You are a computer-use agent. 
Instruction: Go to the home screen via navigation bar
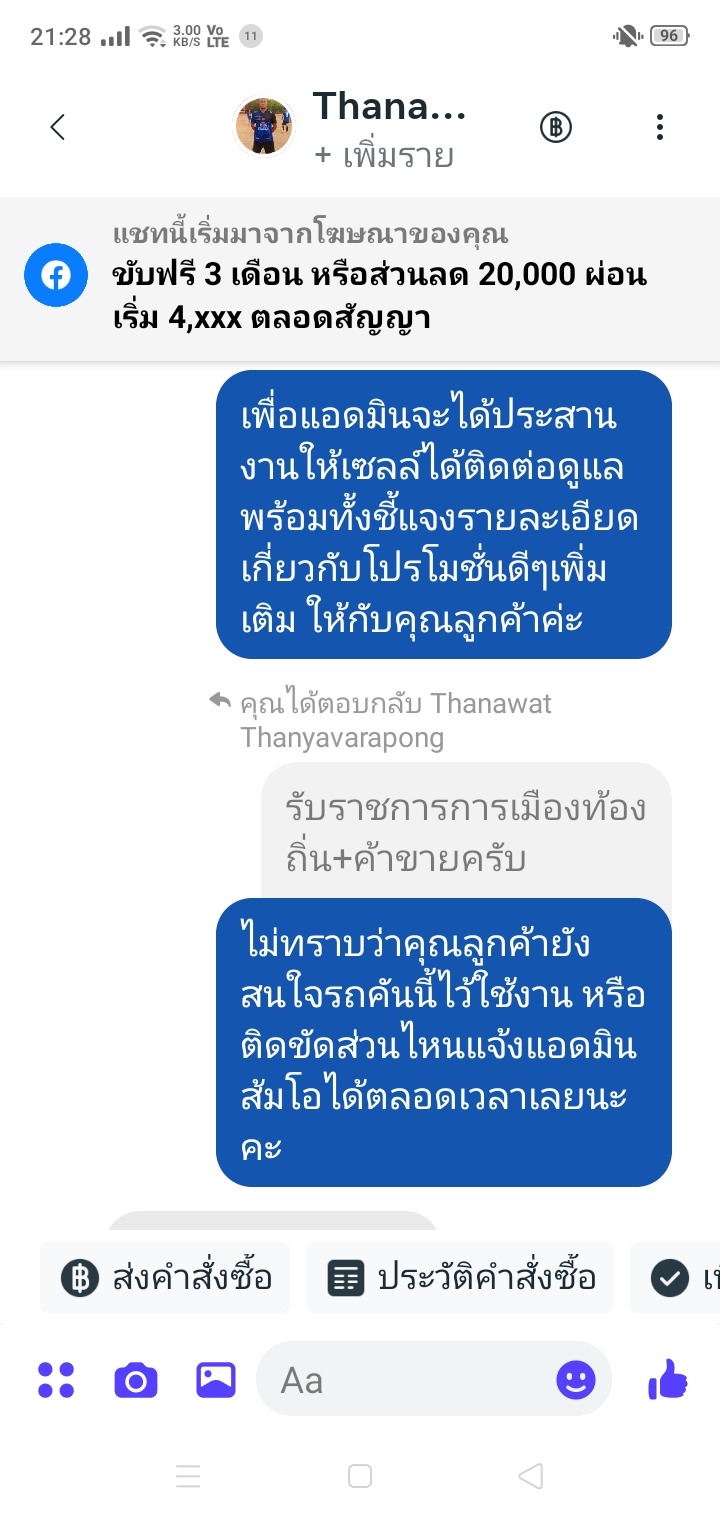click(x=360, y=1476)
